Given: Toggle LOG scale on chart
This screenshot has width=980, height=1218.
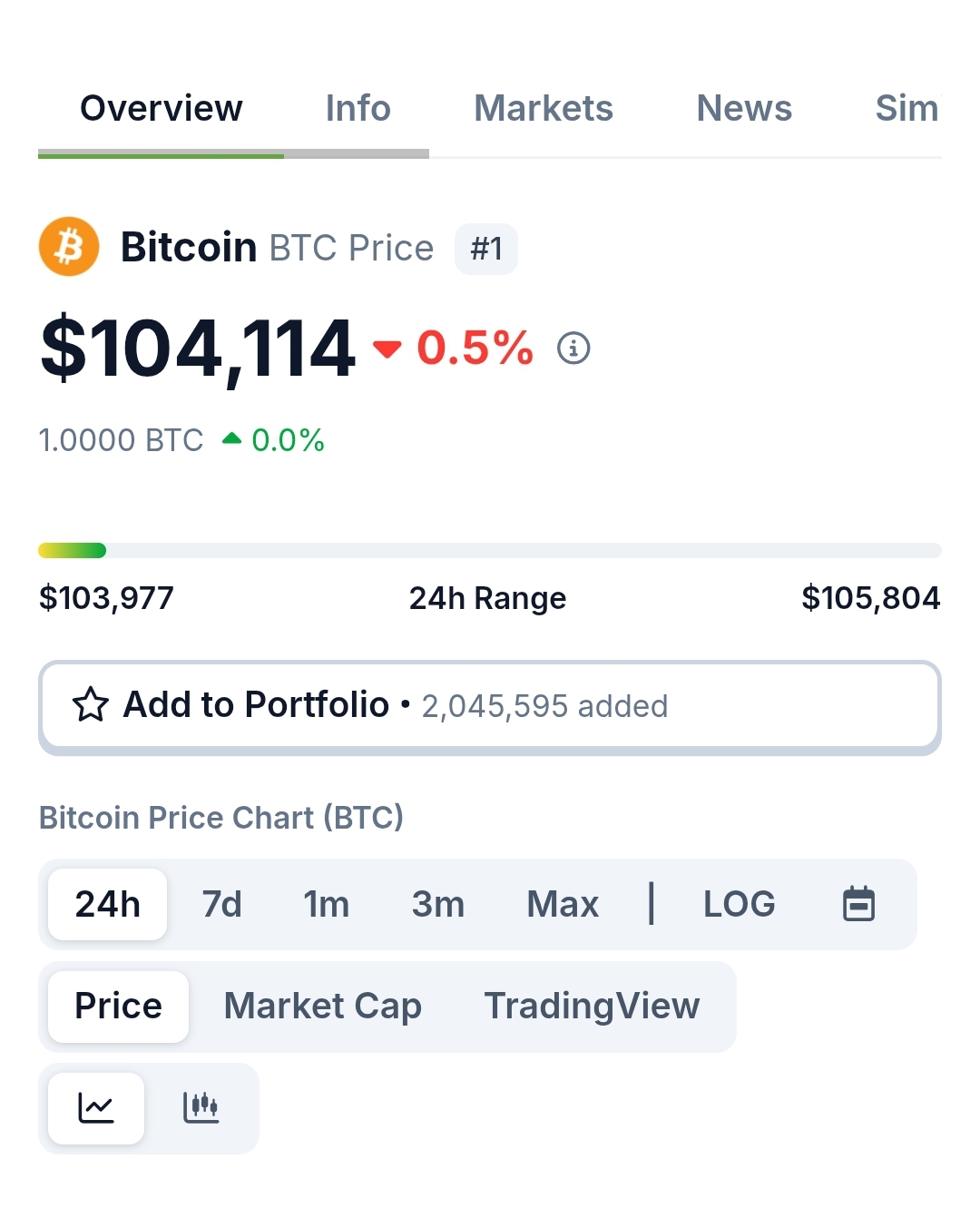Looking at the screenshot, I should tap(739, 904).
